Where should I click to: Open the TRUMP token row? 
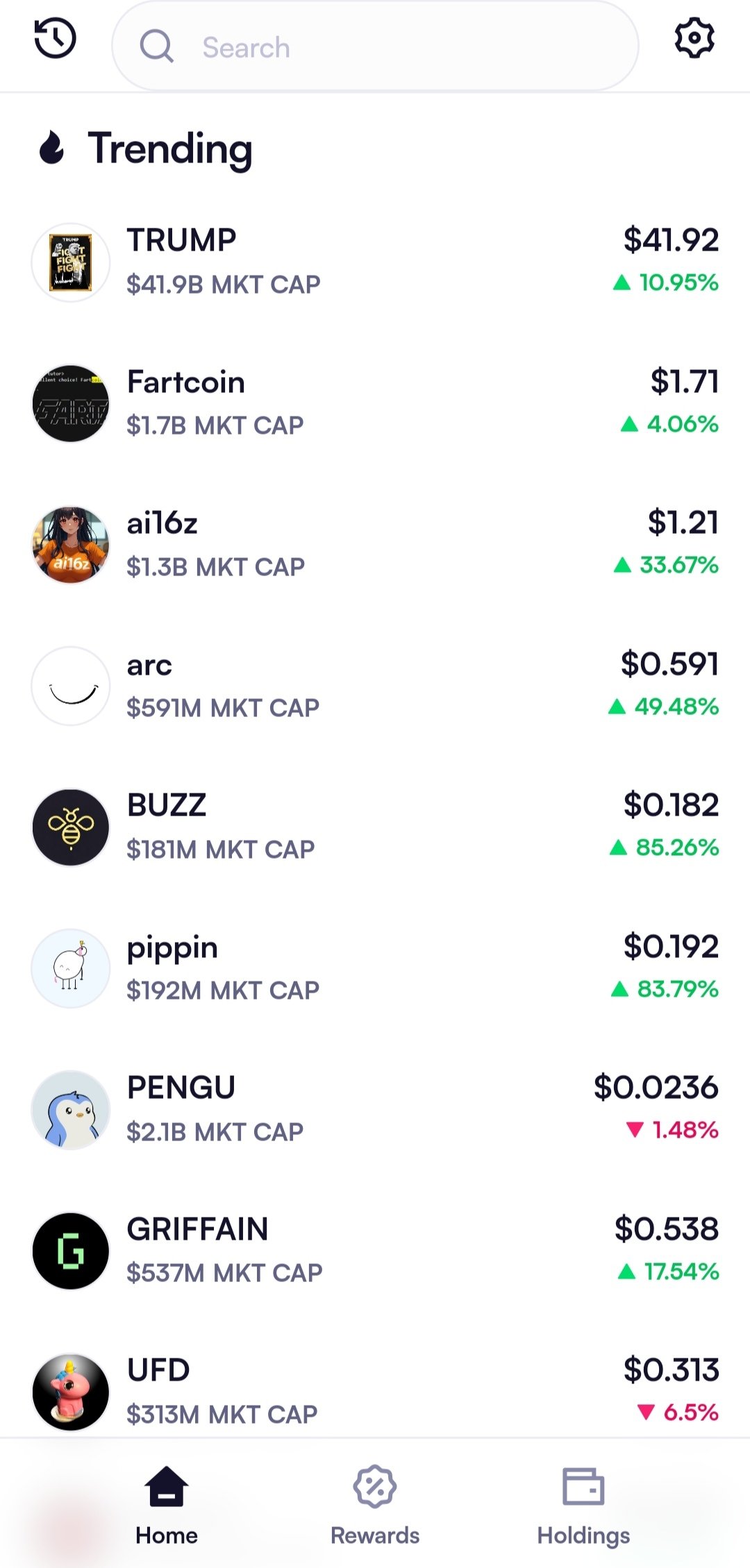375,262
